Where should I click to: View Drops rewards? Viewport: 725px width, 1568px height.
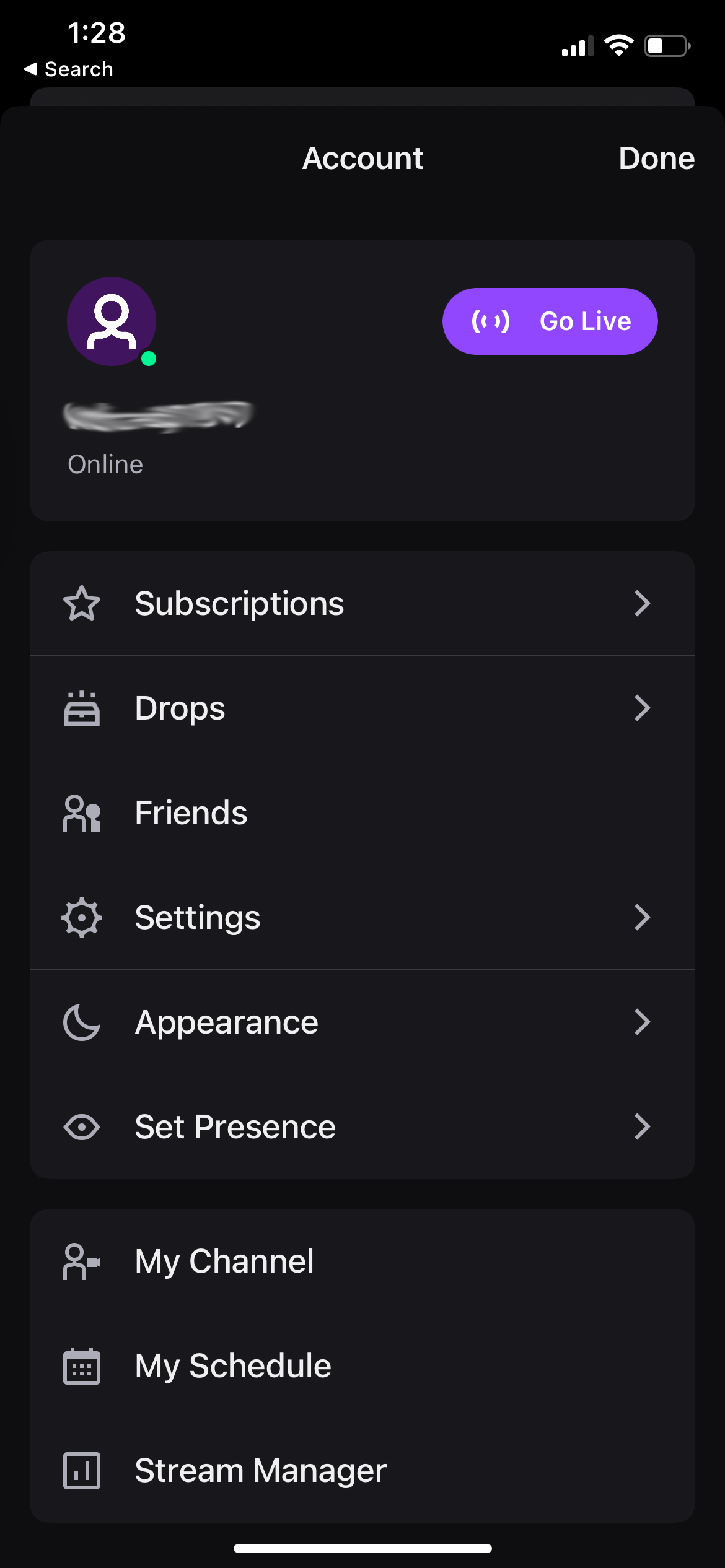[x=362, y=708]
